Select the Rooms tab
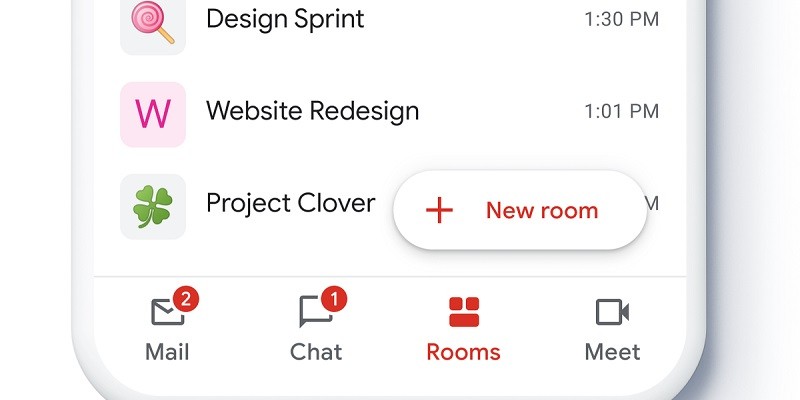This screenshot has width=800, height=400. 463,327
